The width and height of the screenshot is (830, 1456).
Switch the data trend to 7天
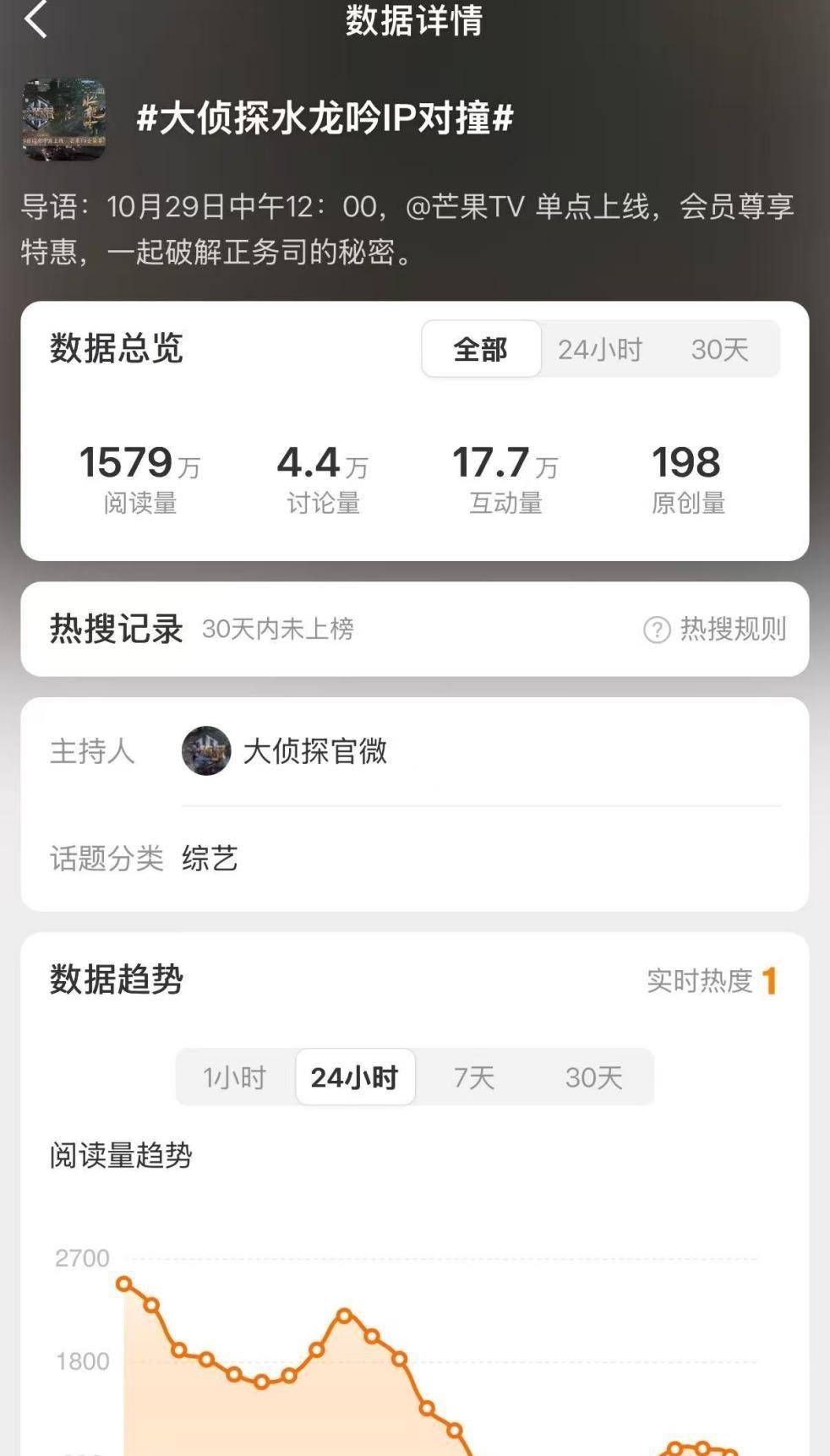tap(473, 1077)
